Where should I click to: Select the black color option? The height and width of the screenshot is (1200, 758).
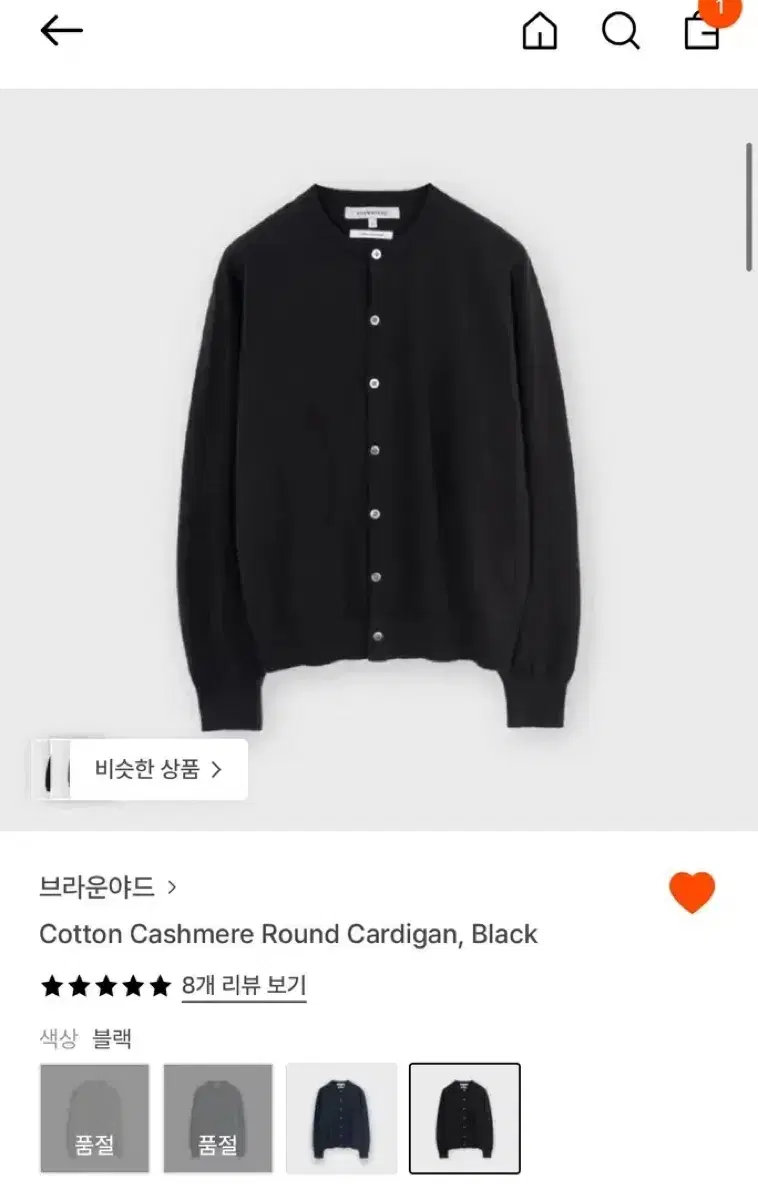click(466, 1117)
